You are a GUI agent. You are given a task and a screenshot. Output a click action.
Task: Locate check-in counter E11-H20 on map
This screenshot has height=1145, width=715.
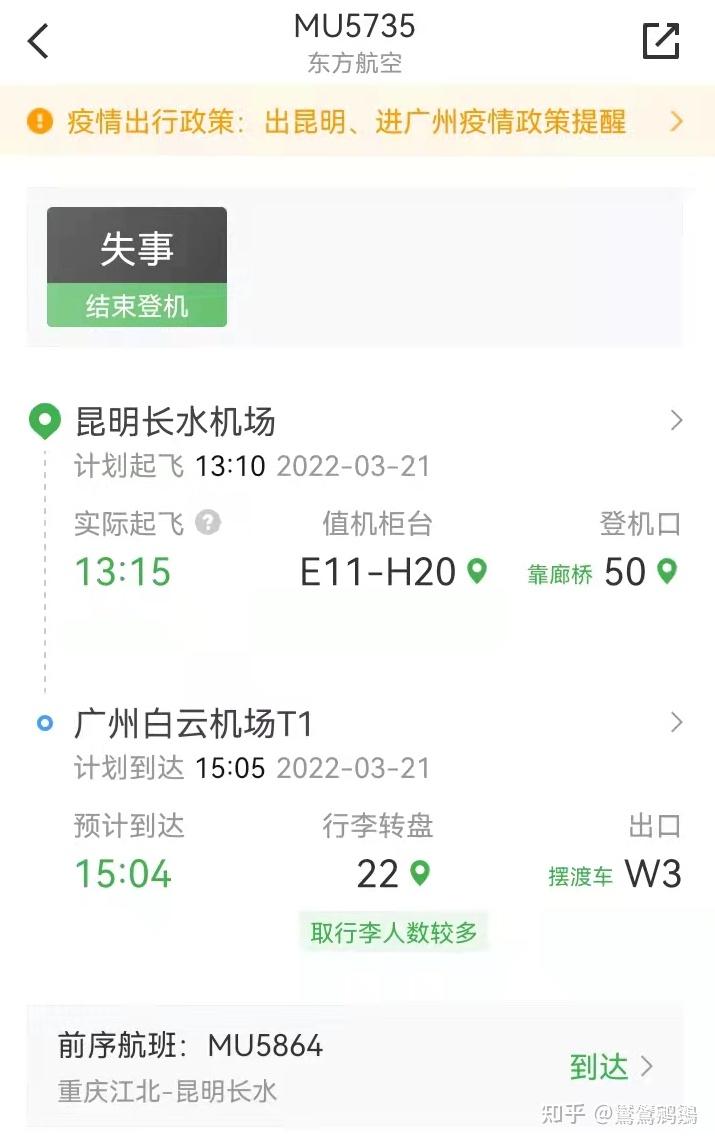point(478,571)
